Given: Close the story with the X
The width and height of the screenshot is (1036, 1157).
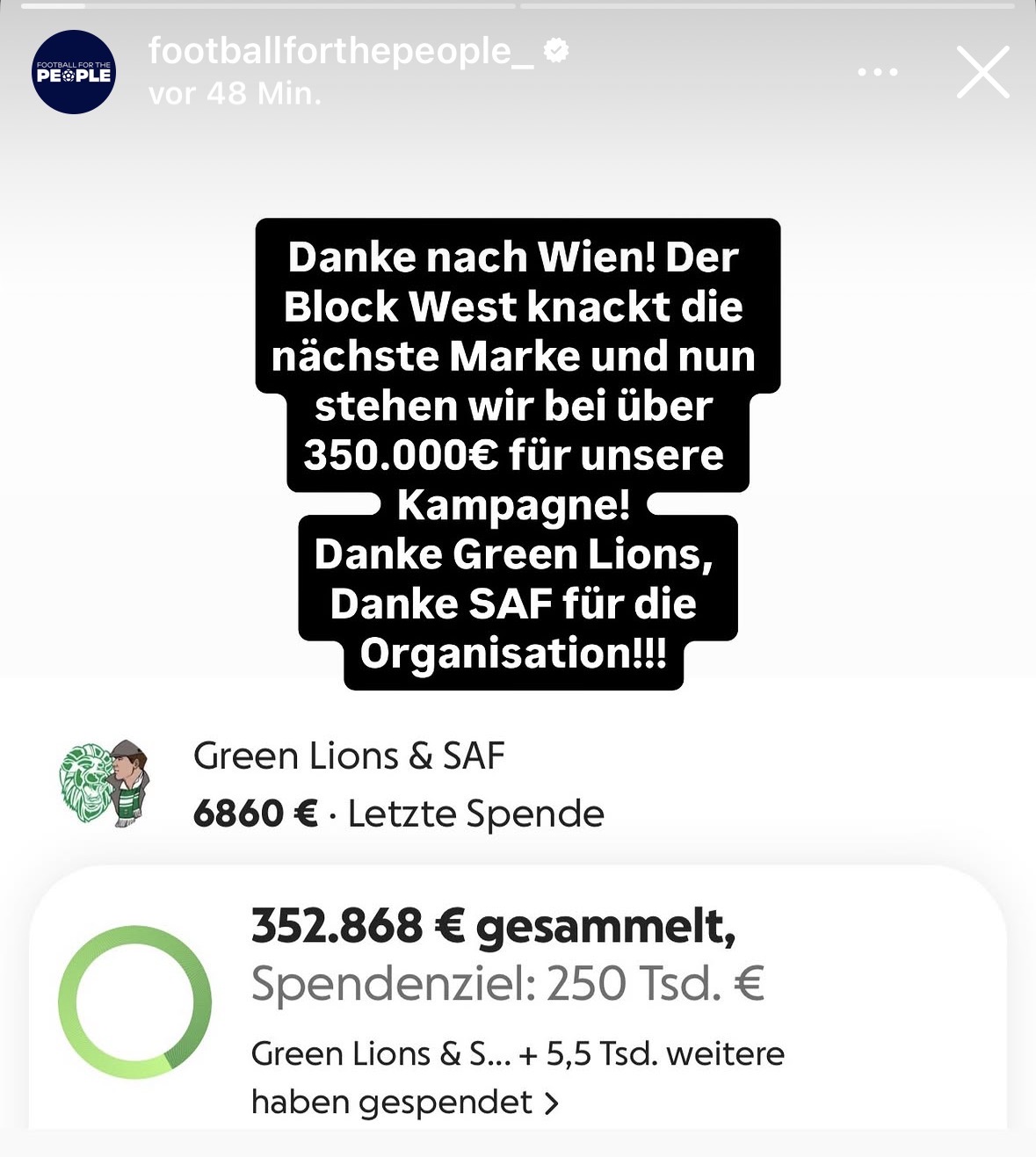Looking at the screenshot, I should click(x=982, y=72).
